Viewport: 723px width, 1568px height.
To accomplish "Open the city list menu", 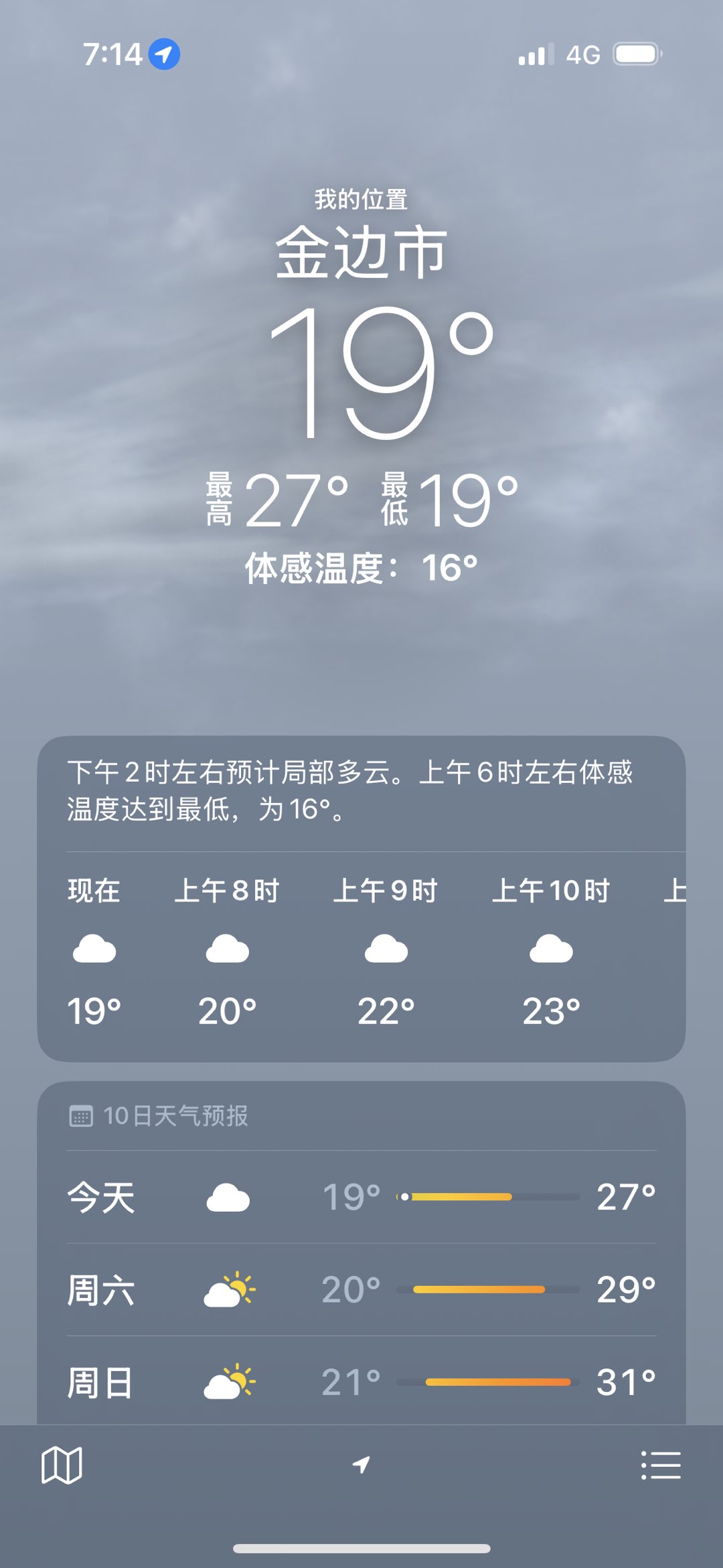I will [x=660, y=1465].
